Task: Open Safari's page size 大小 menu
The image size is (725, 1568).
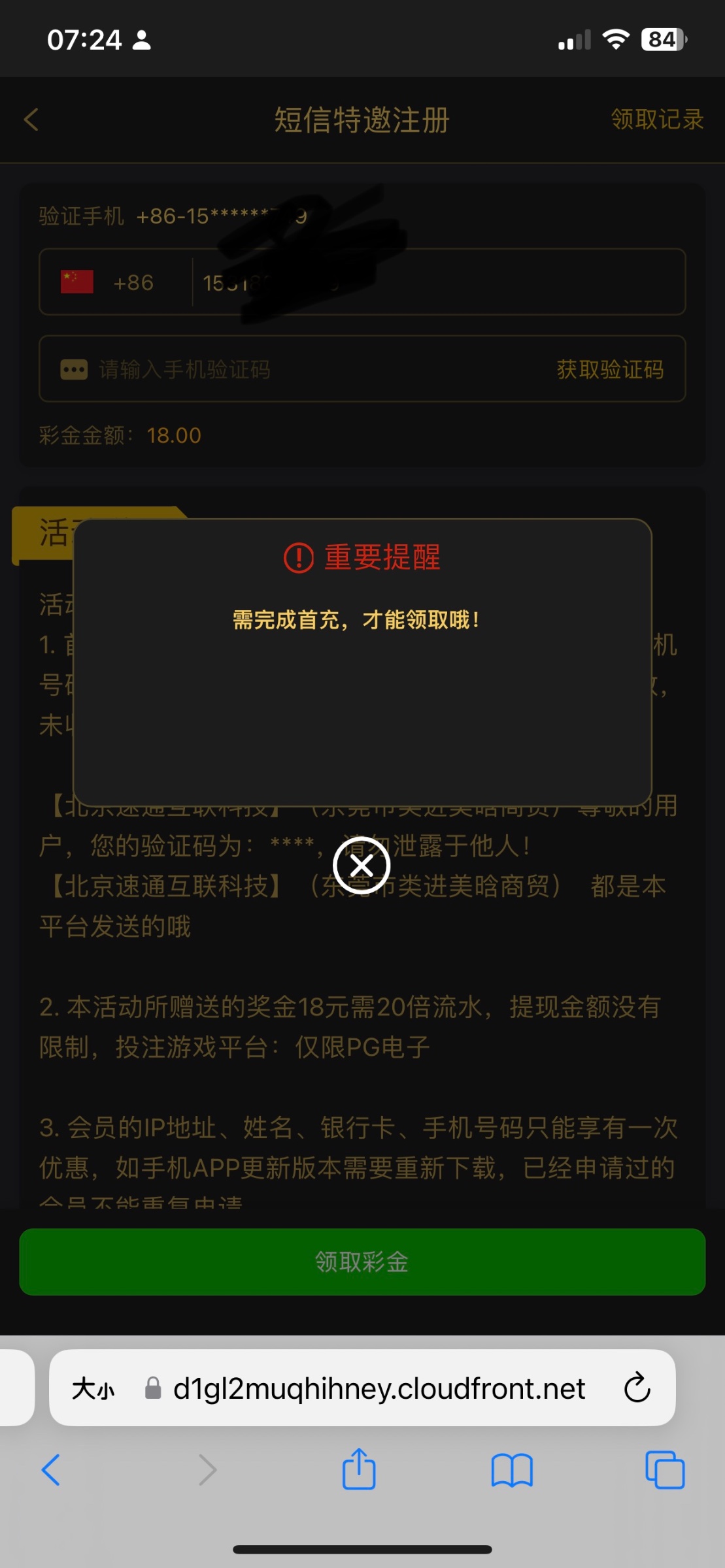Action: point(93,1388)
